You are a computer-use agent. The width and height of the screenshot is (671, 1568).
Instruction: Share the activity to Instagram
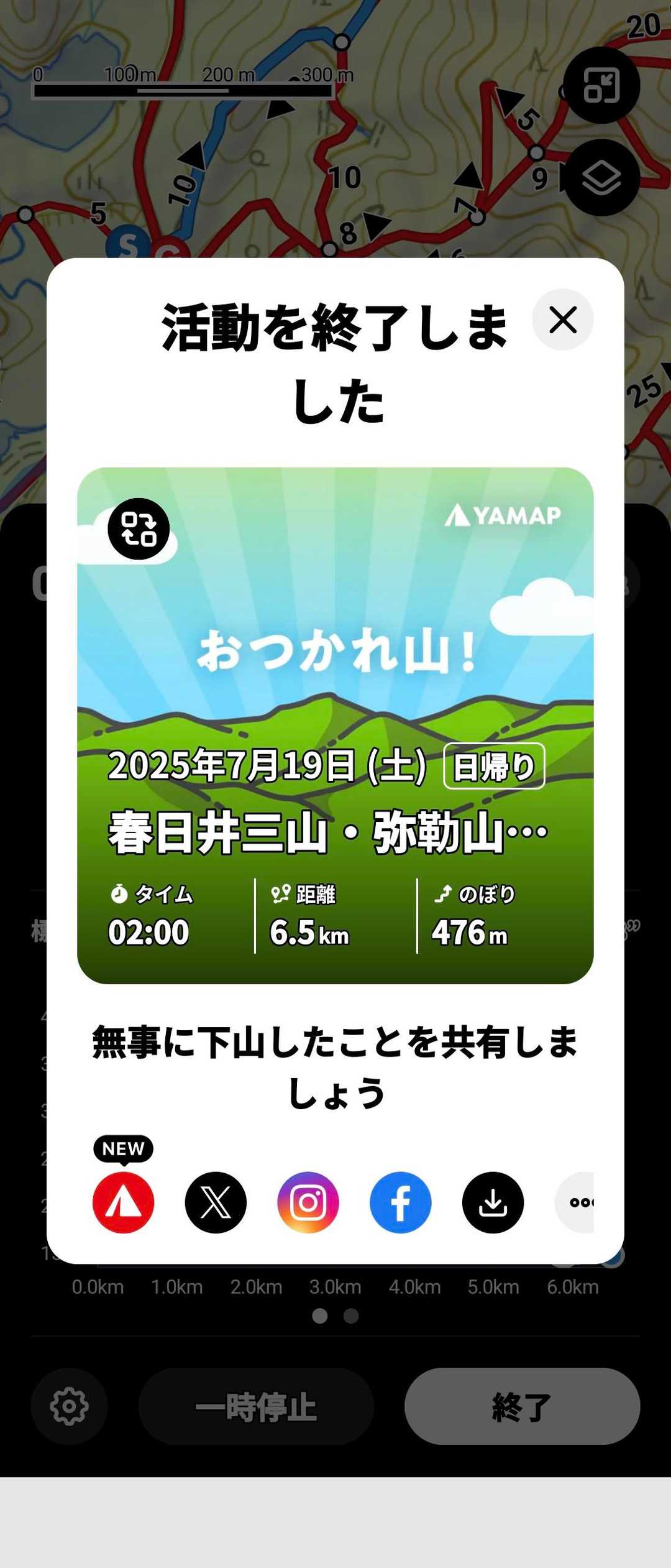(308, 1202)
